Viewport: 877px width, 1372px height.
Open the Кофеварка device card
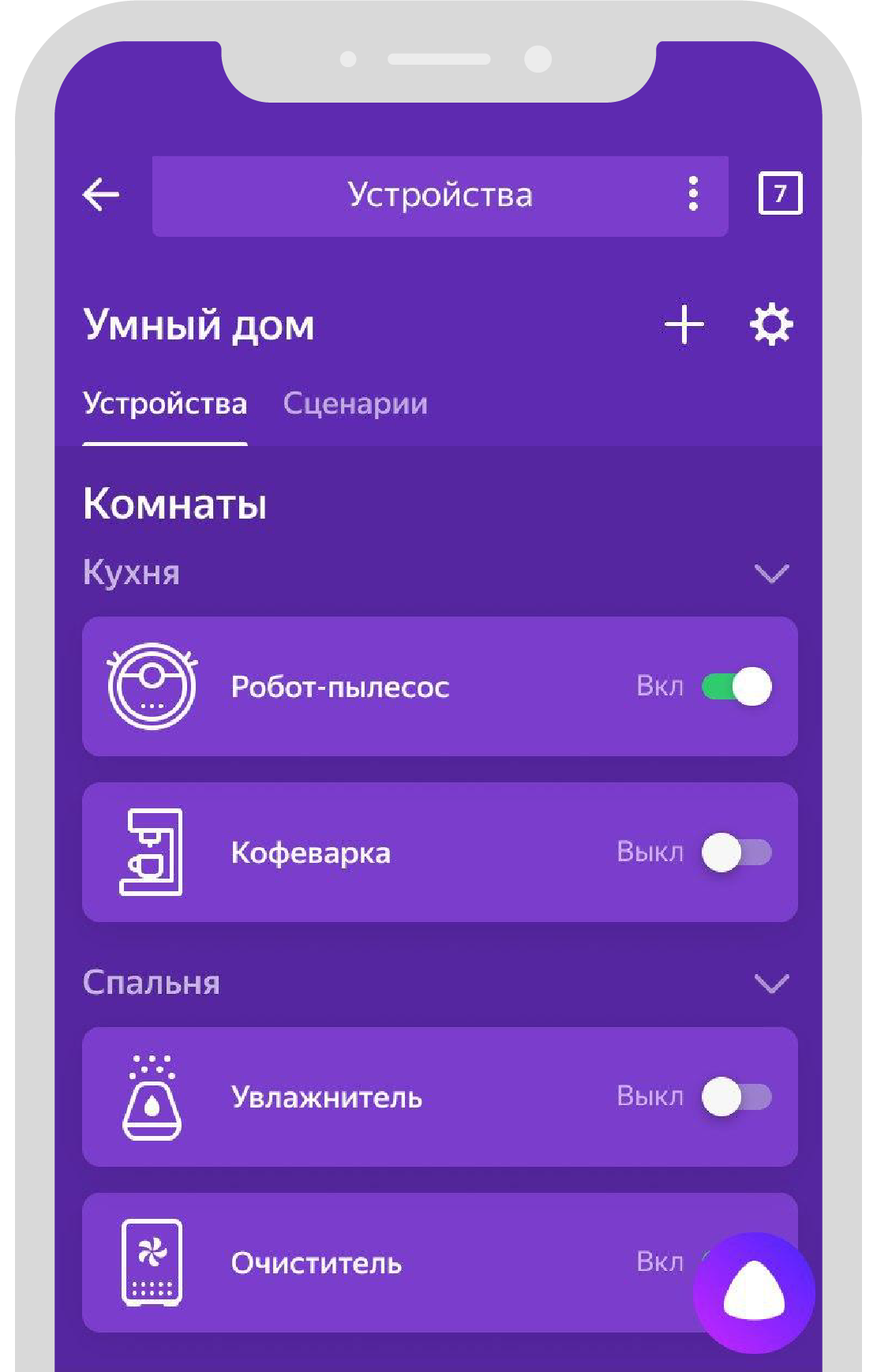[x=311, y=853]
